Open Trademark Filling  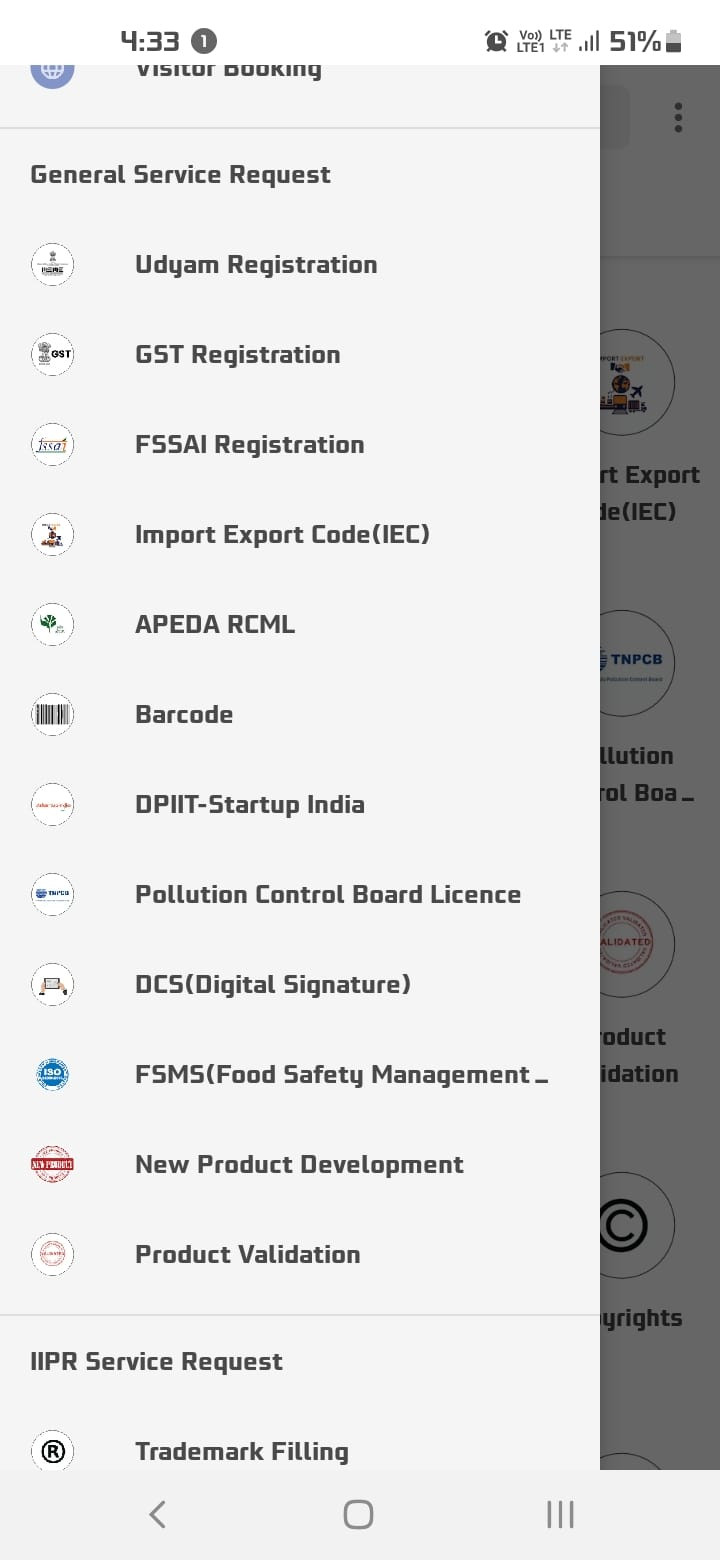click(300, 1451)
